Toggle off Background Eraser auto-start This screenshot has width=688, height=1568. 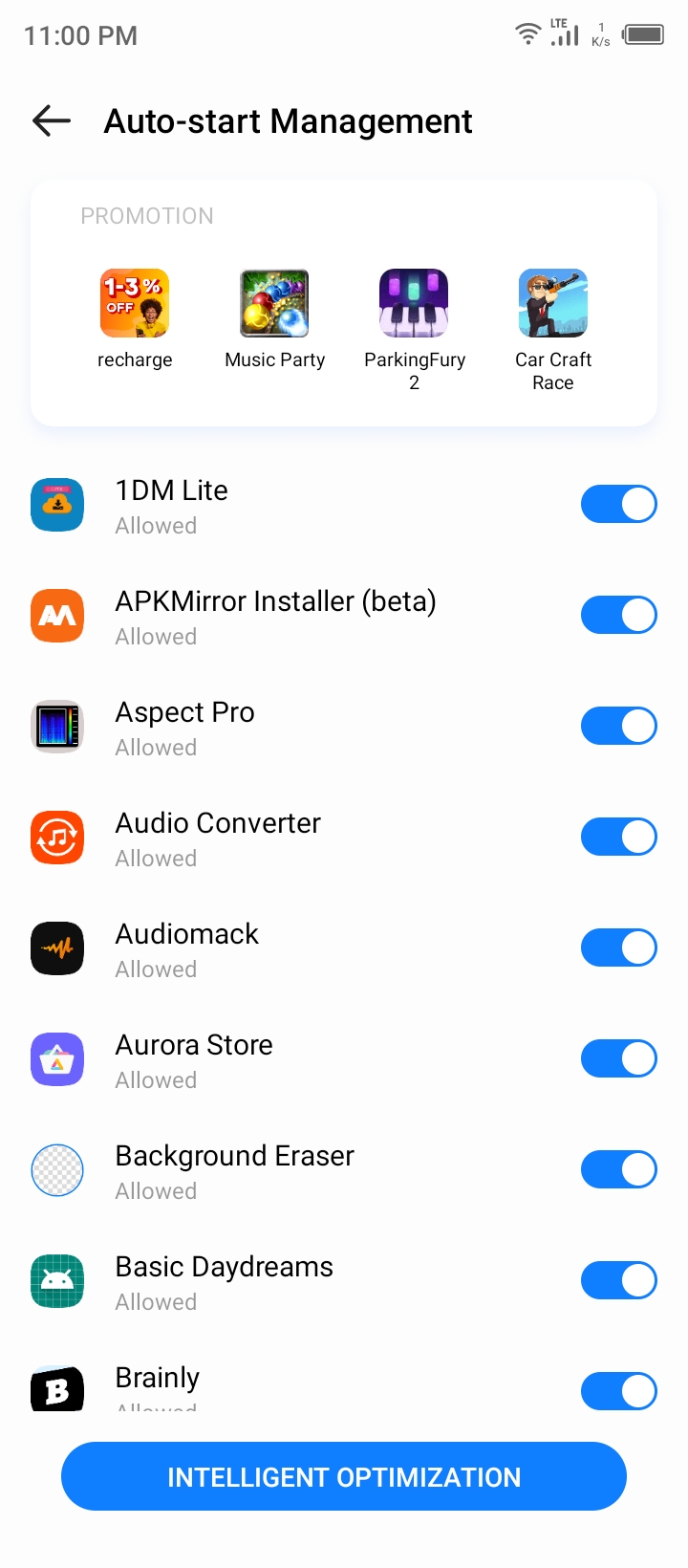click(x=618, y=1169)
